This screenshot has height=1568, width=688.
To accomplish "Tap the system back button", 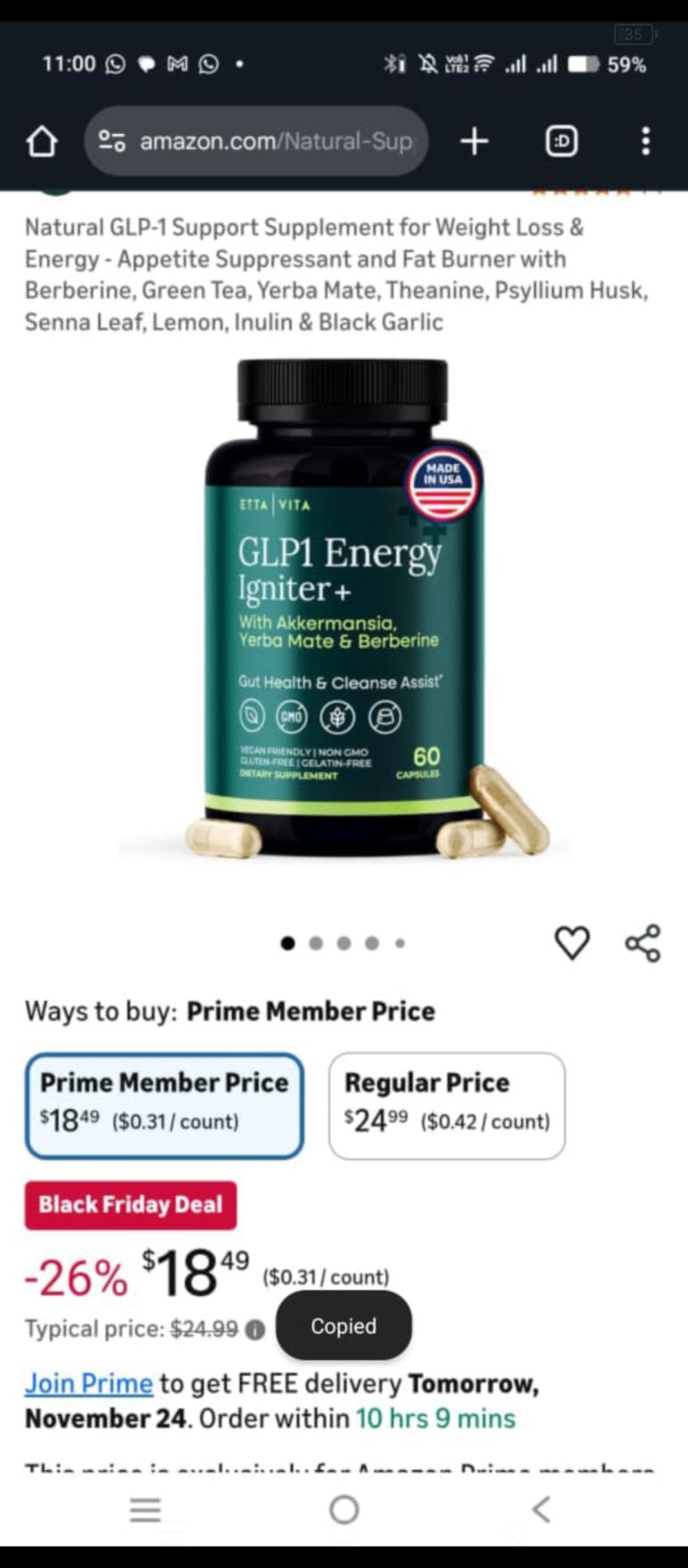I will pos(541,1510).
